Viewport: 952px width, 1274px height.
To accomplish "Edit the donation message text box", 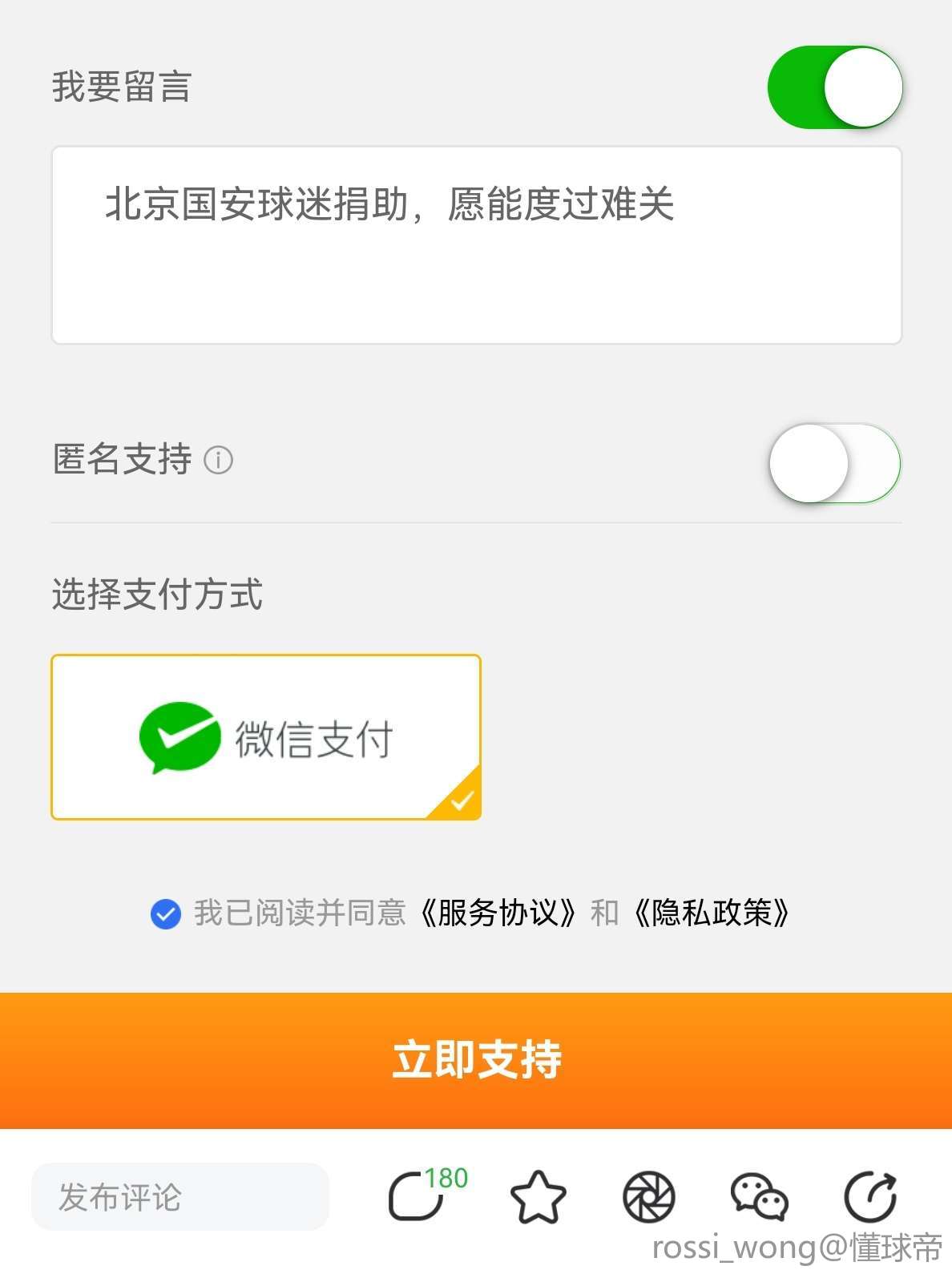I will click(476, 245).
